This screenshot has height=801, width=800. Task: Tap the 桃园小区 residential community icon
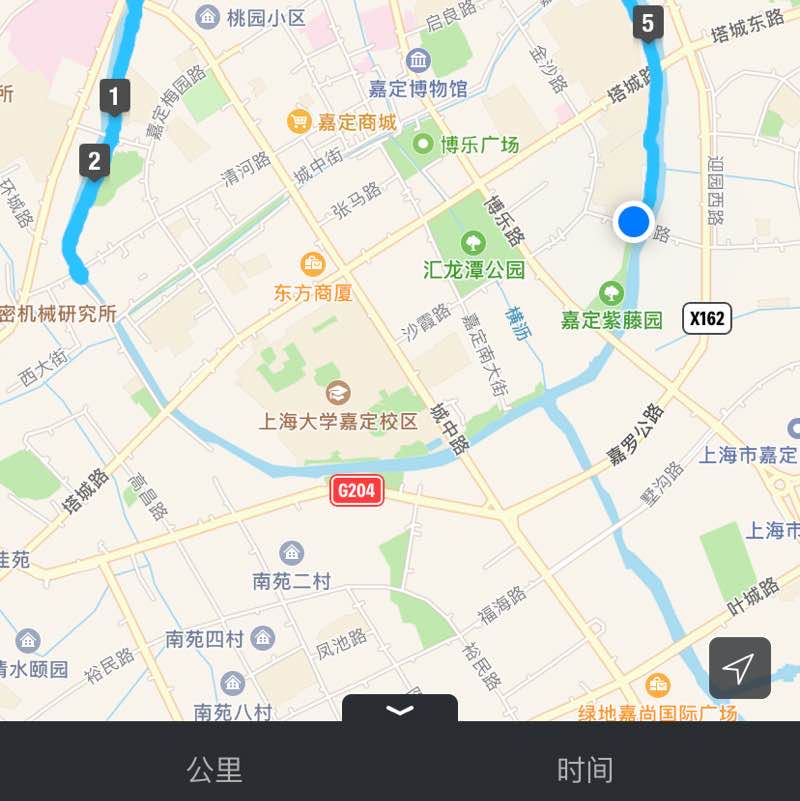[x=206, y=18]
